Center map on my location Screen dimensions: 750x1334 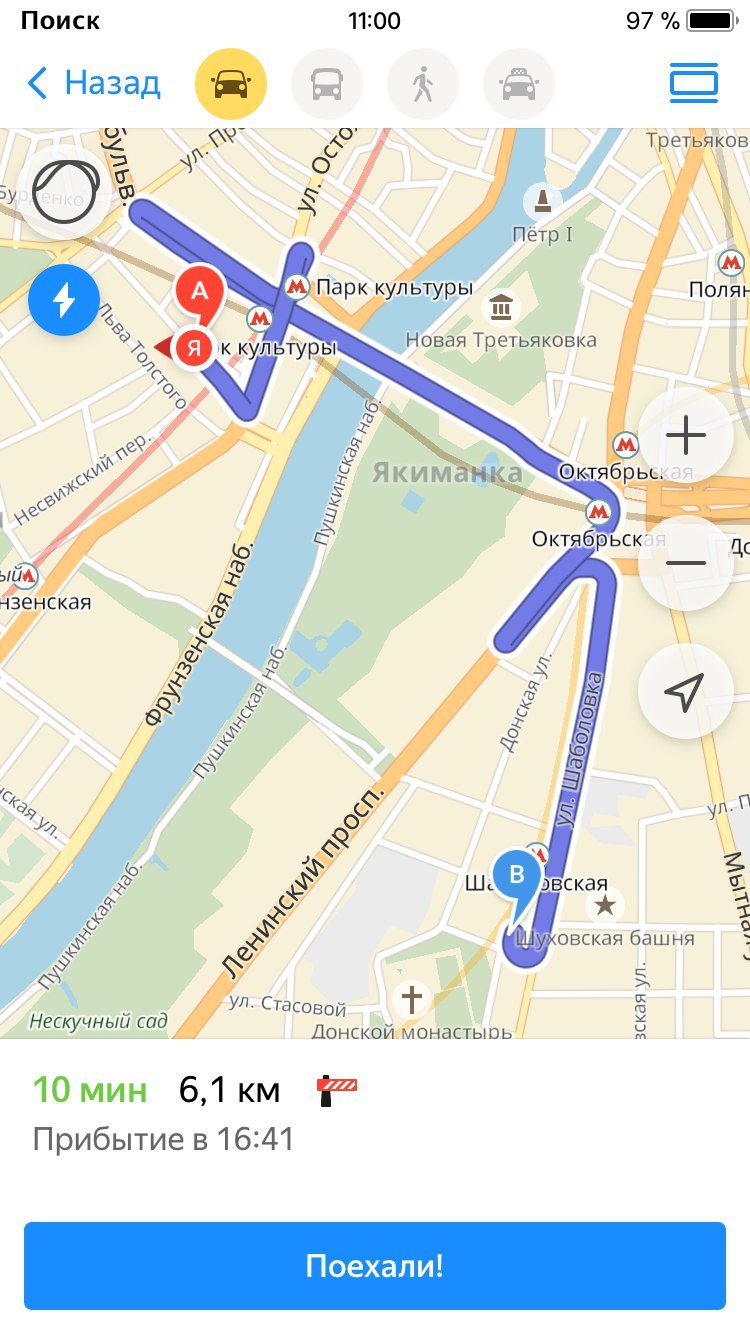(686, 691)
